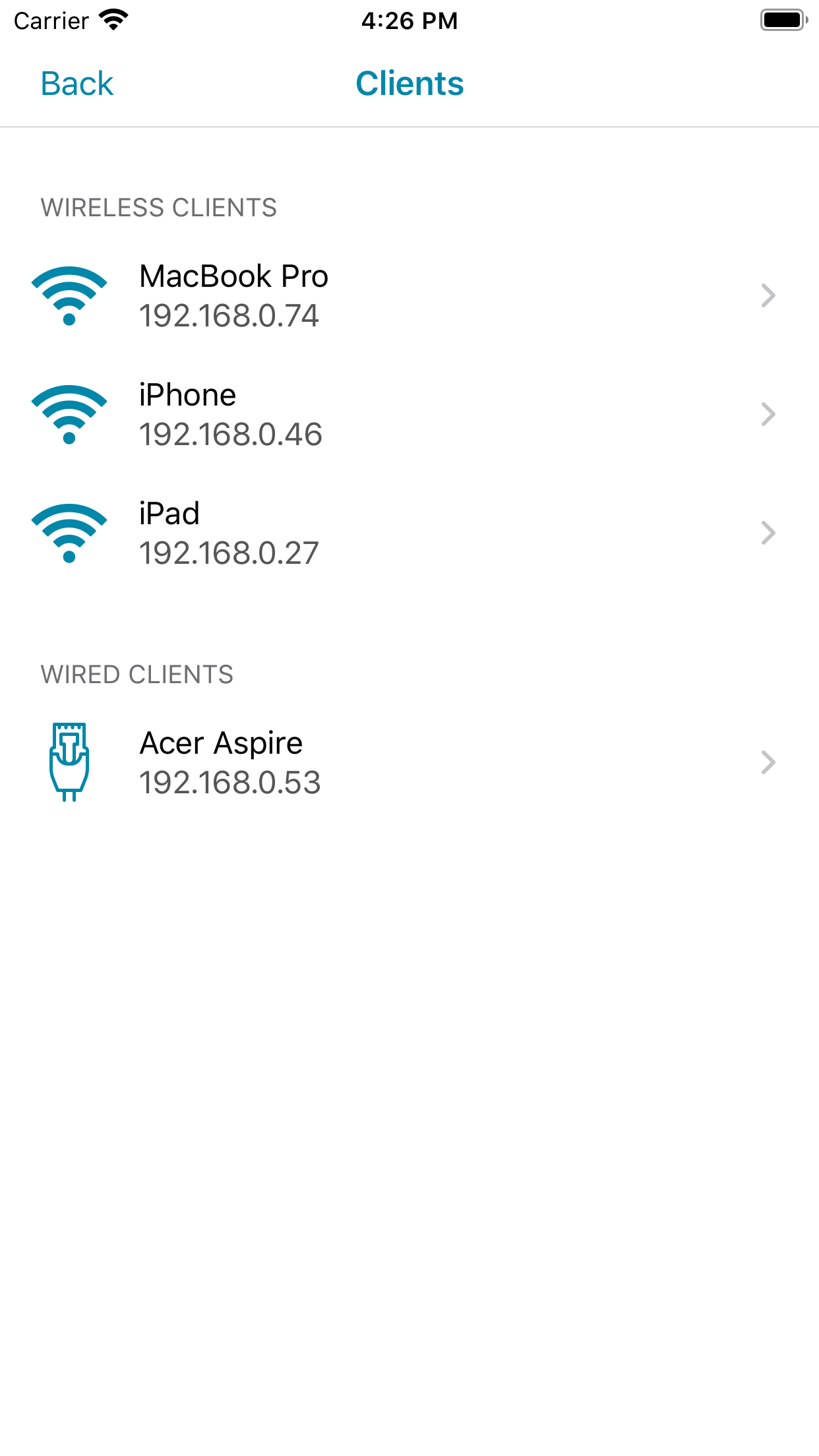Select the Acer Aspire device name
Image resolution: width=819 pixels, height=1456 pixels.
tap(220, 742)
